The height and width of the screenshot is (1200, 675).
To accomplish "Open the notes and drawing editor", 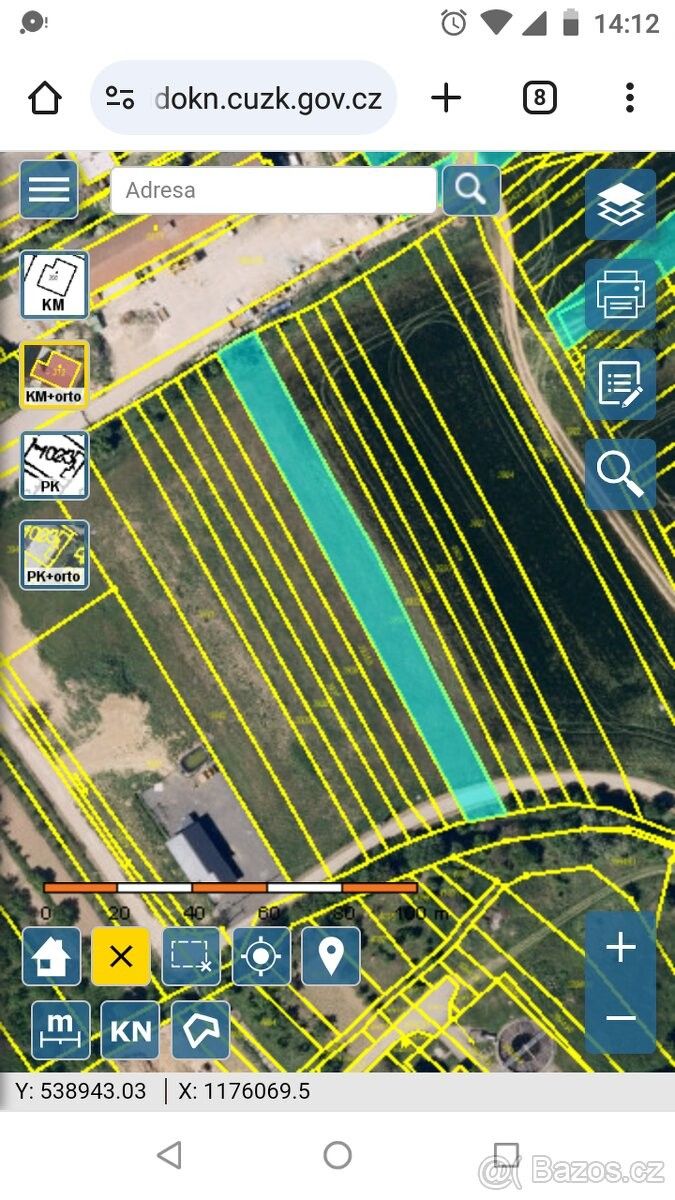I will (620, 384).
